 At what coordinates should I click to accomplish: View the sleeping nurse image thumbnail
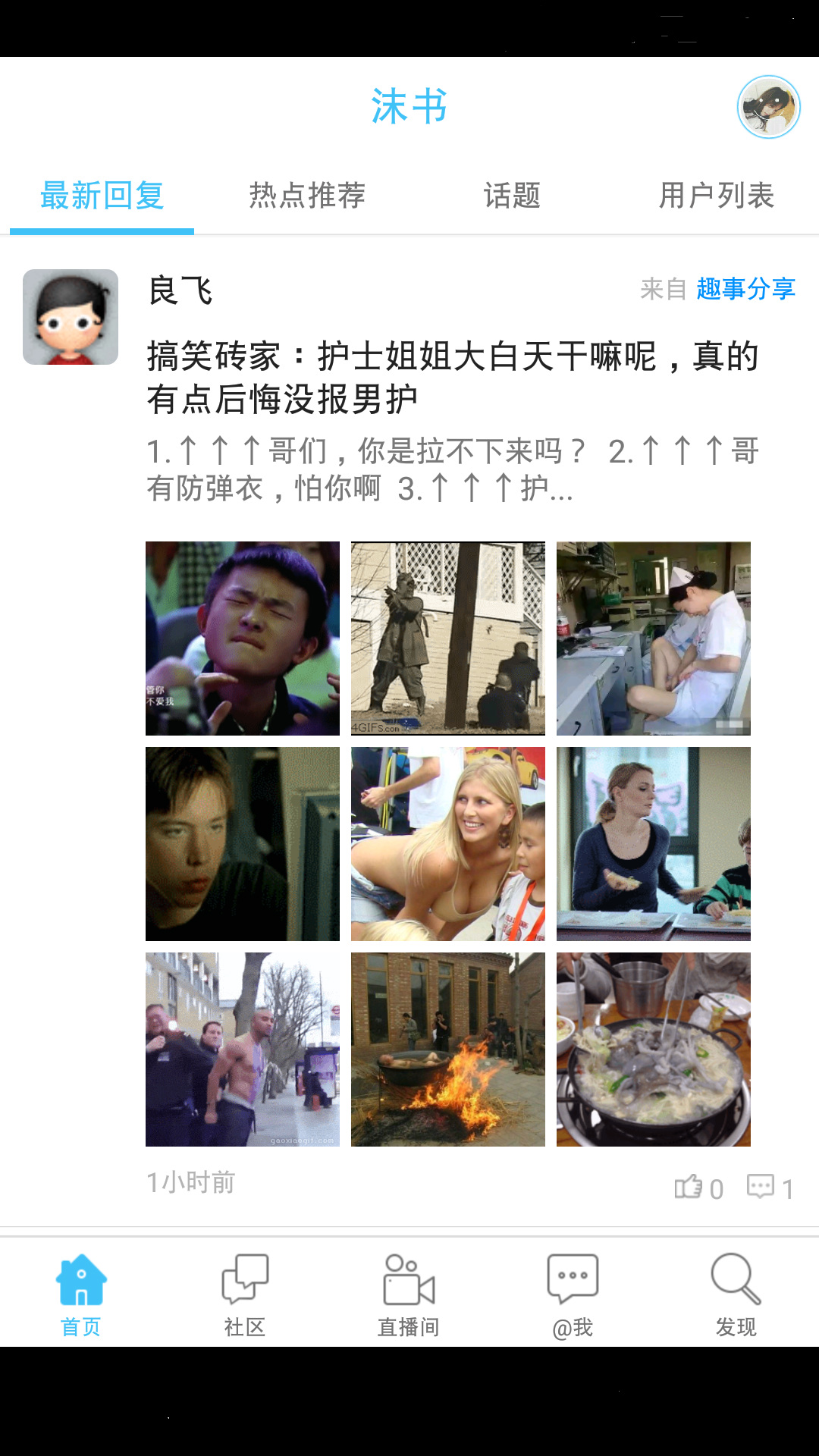click(x=653, y=639)
